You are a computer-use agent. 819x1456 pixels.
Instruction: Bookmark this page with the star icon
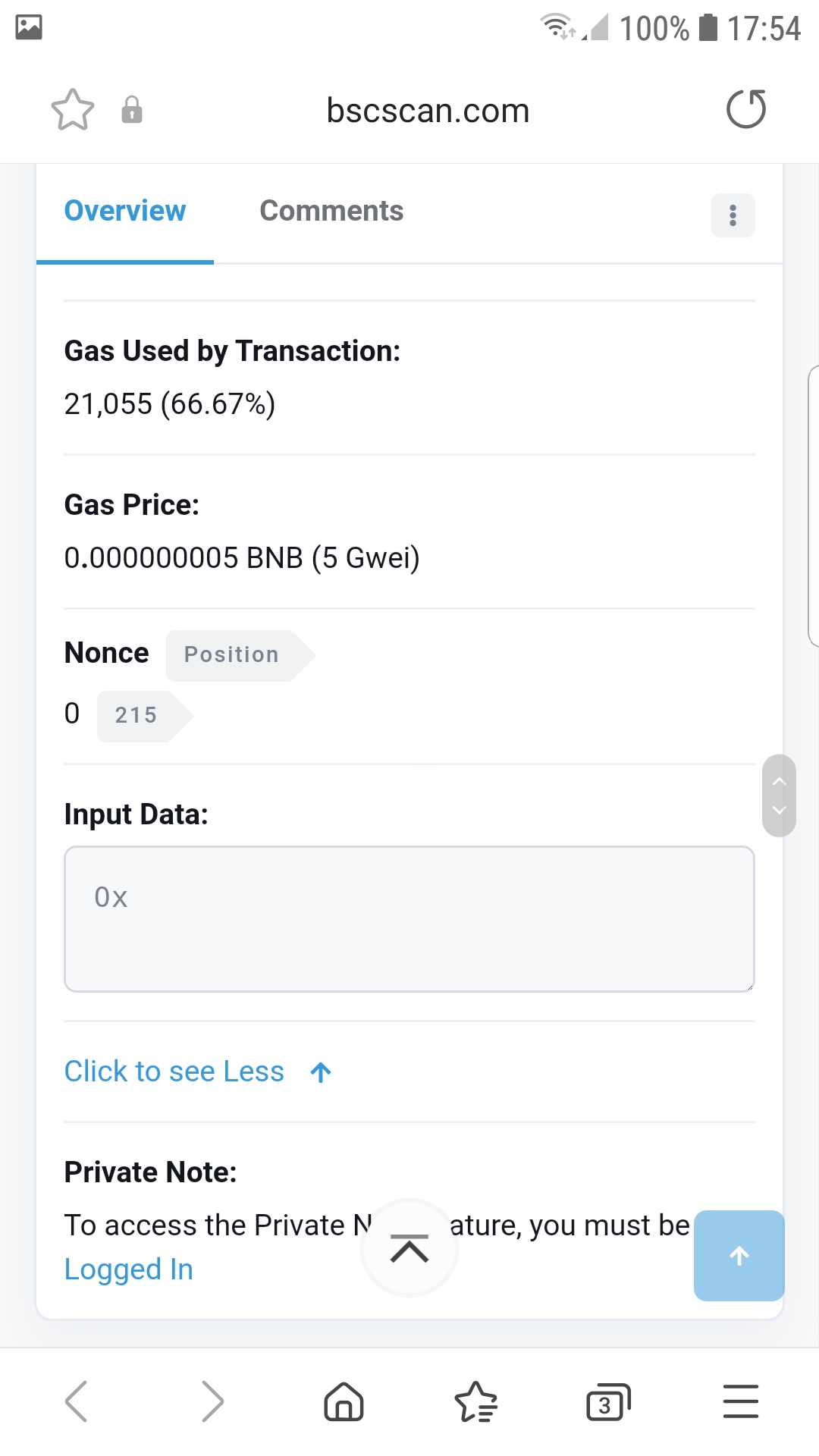pyautogui.click(x=73, y=110)
